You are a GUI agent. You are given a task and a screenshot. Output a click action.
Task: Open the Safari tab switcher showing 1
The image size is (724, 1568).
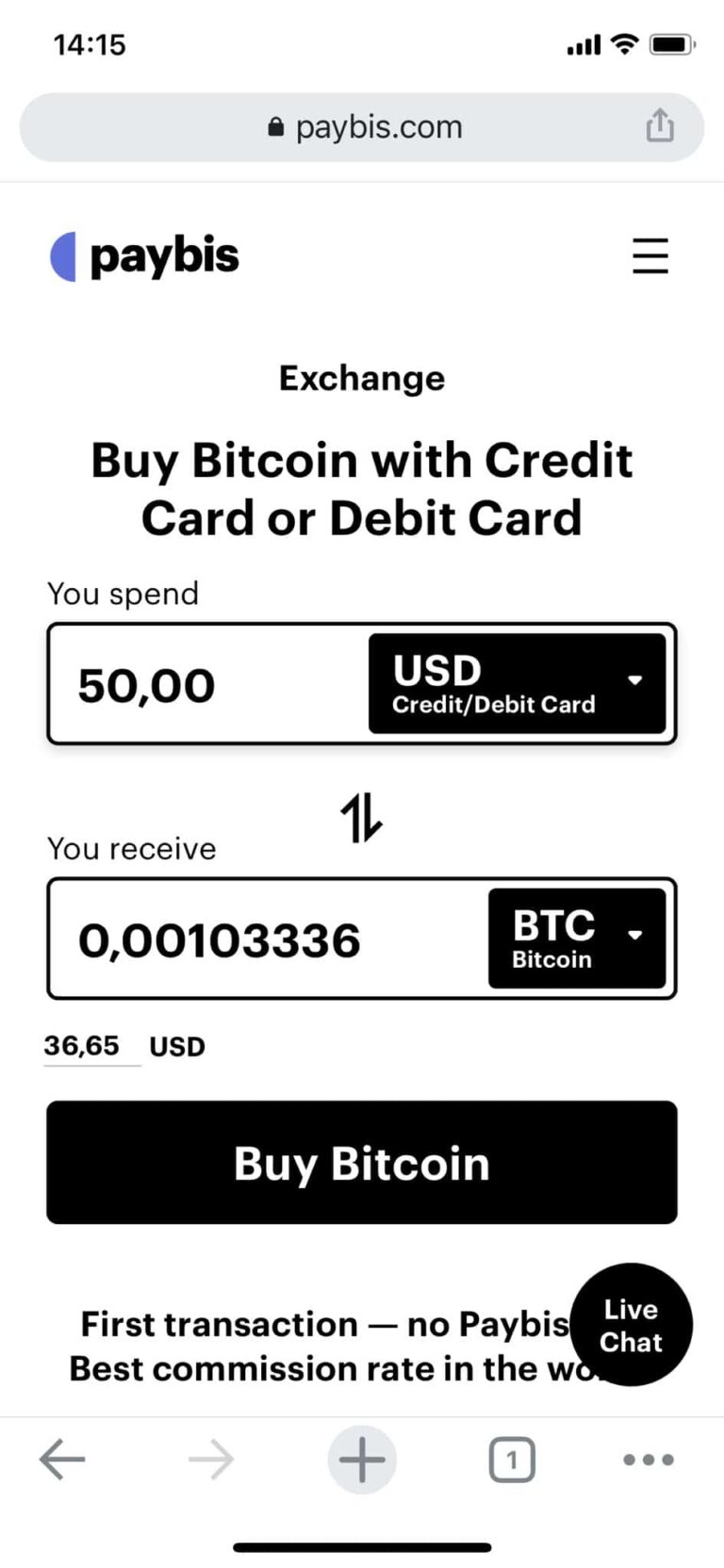(512, 1460)
